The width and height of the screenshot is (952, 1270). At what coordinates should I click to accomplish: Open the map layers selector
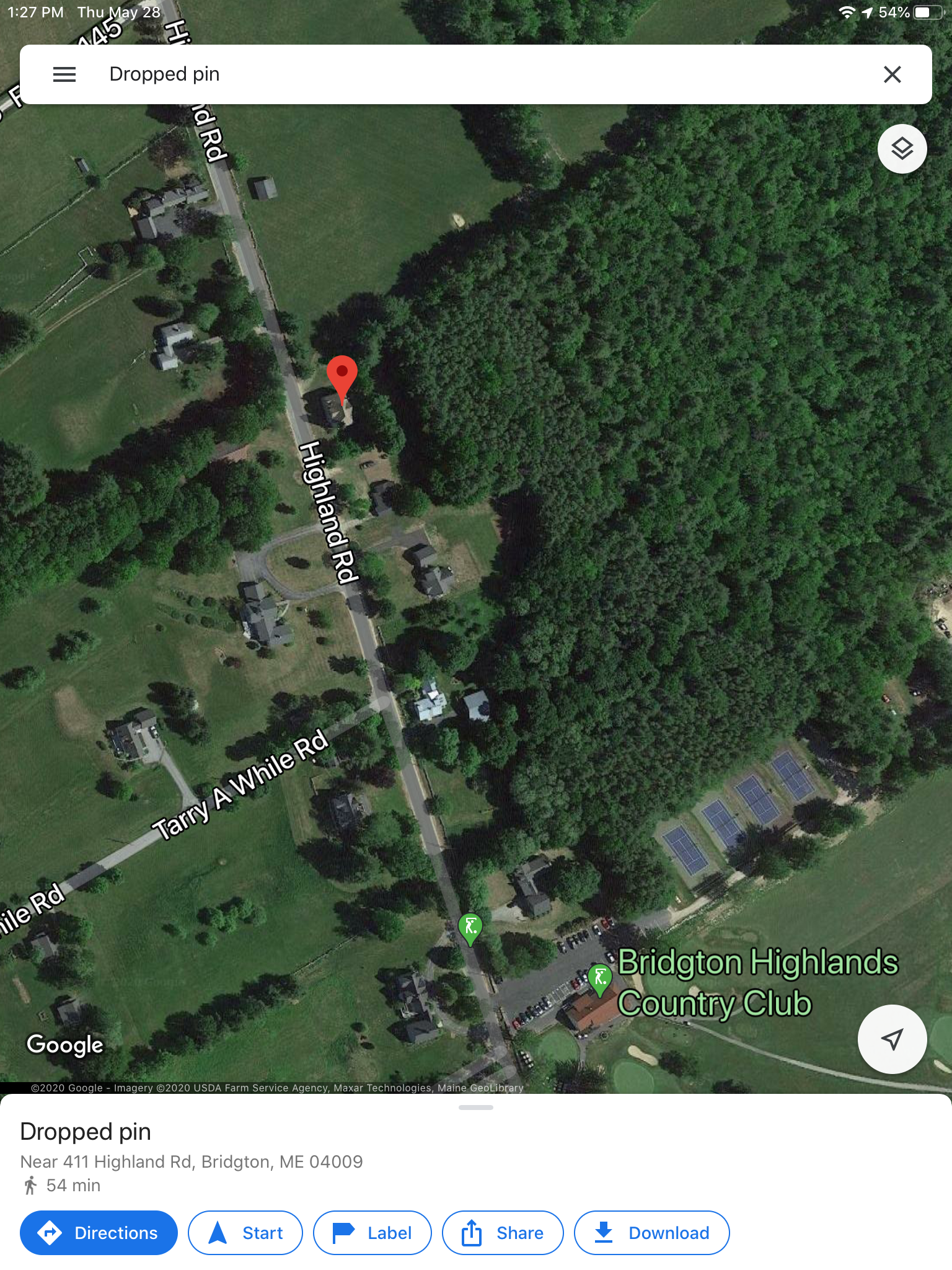pyautogui.click(x=902, y=149)
